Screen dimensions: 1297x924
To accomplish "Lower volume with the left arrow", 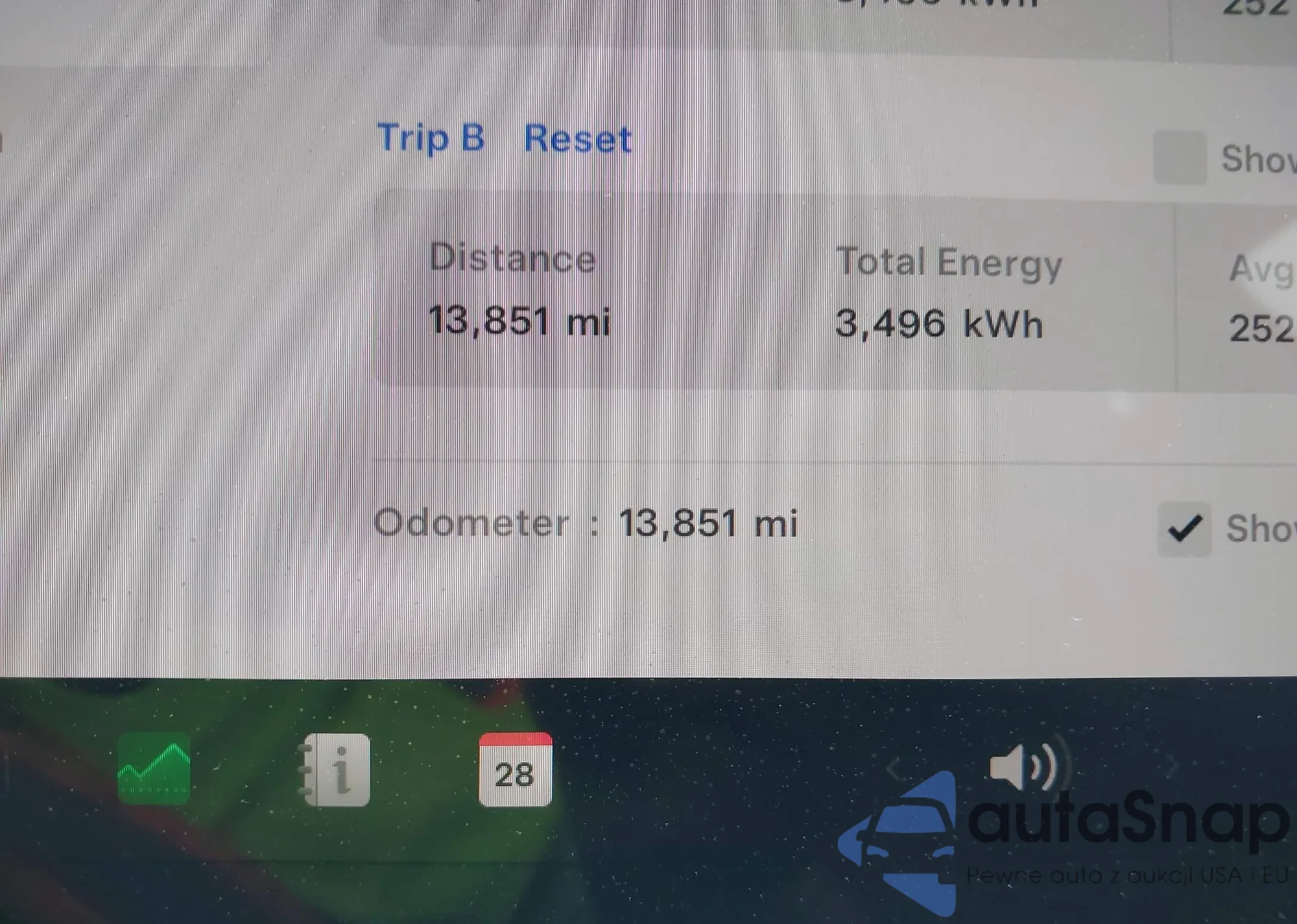I will point(894,769).
